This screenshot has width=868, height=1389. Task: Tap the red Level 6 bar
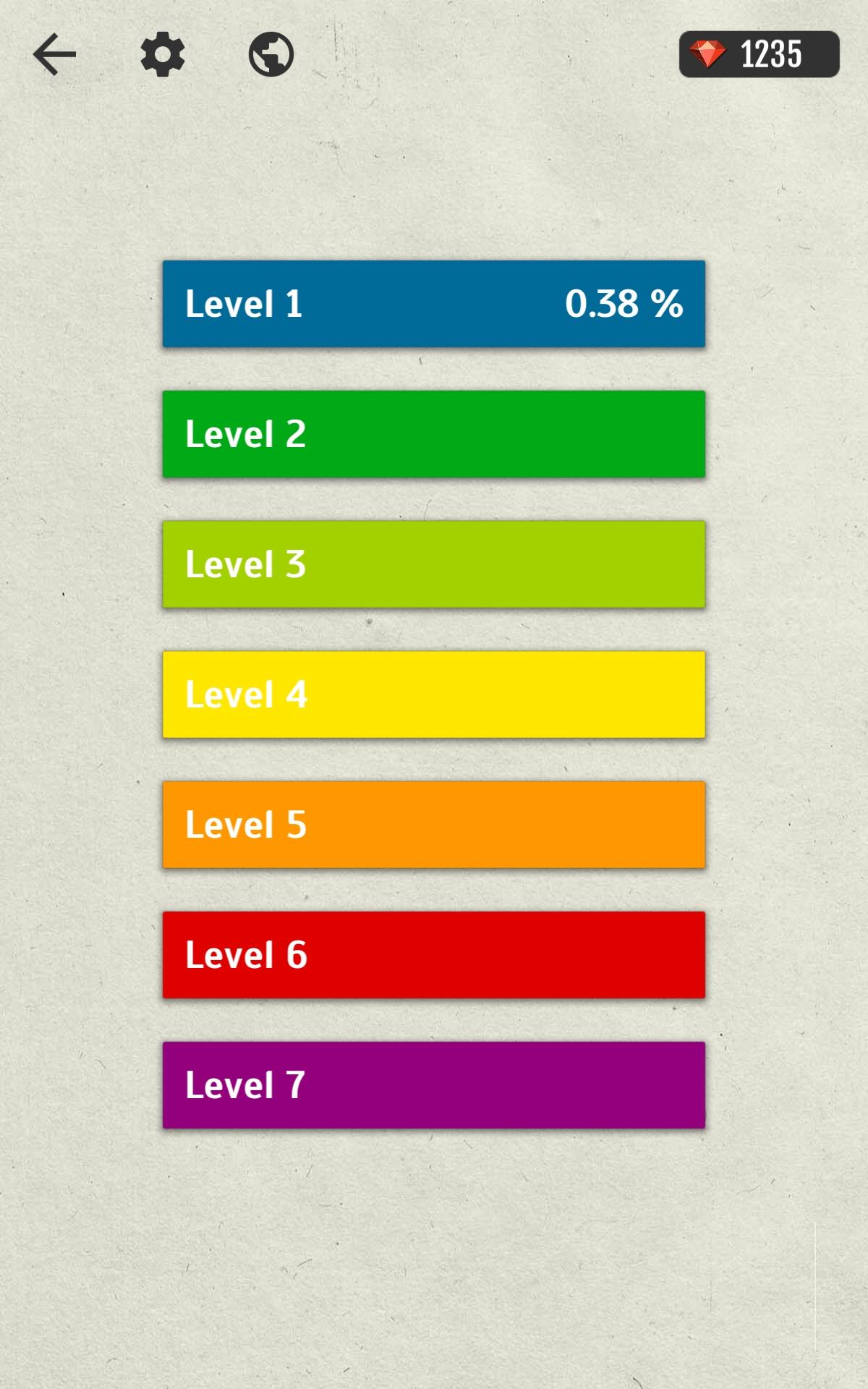click(x=434, y=955)
